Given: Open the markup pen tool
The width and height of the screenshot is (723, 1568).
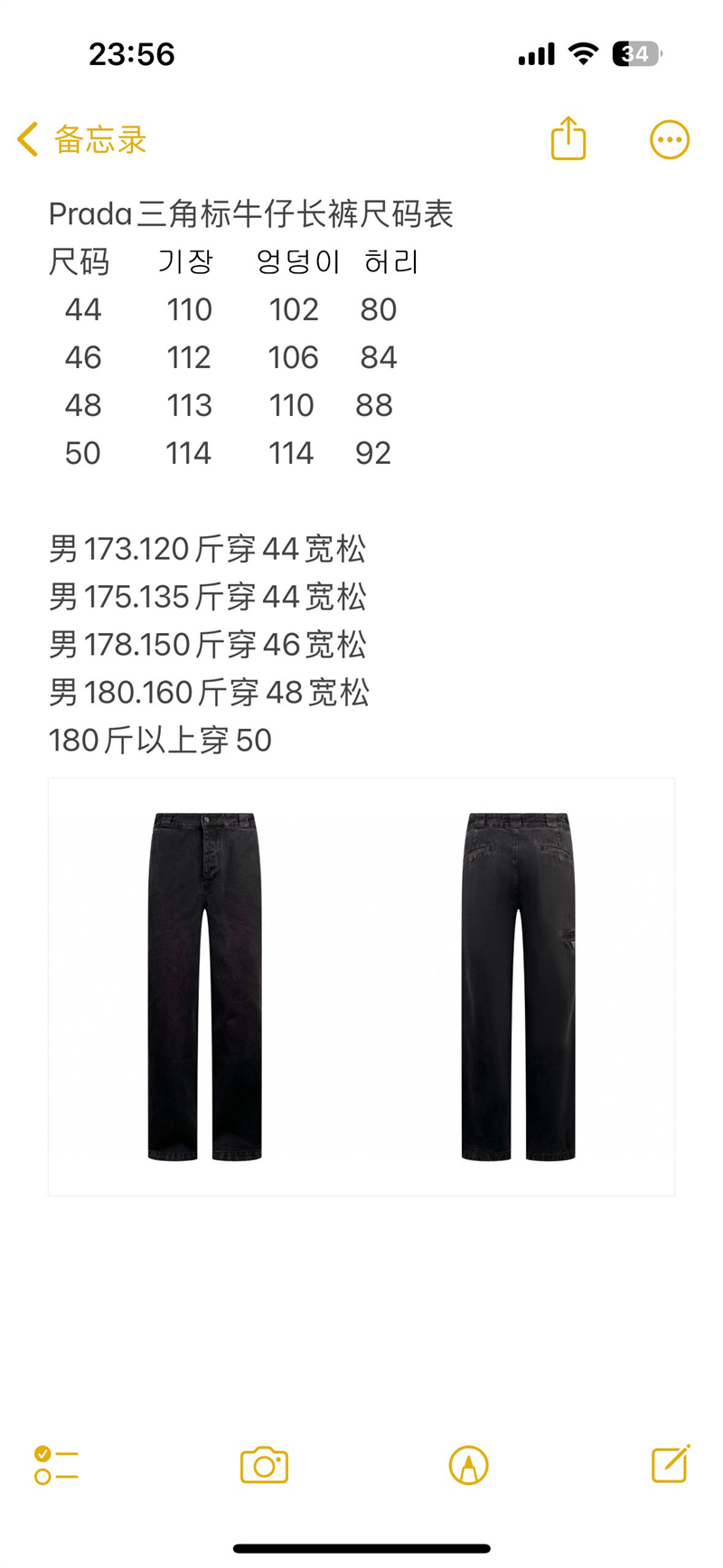Looking at the screenshot, I should point(468,1465).
